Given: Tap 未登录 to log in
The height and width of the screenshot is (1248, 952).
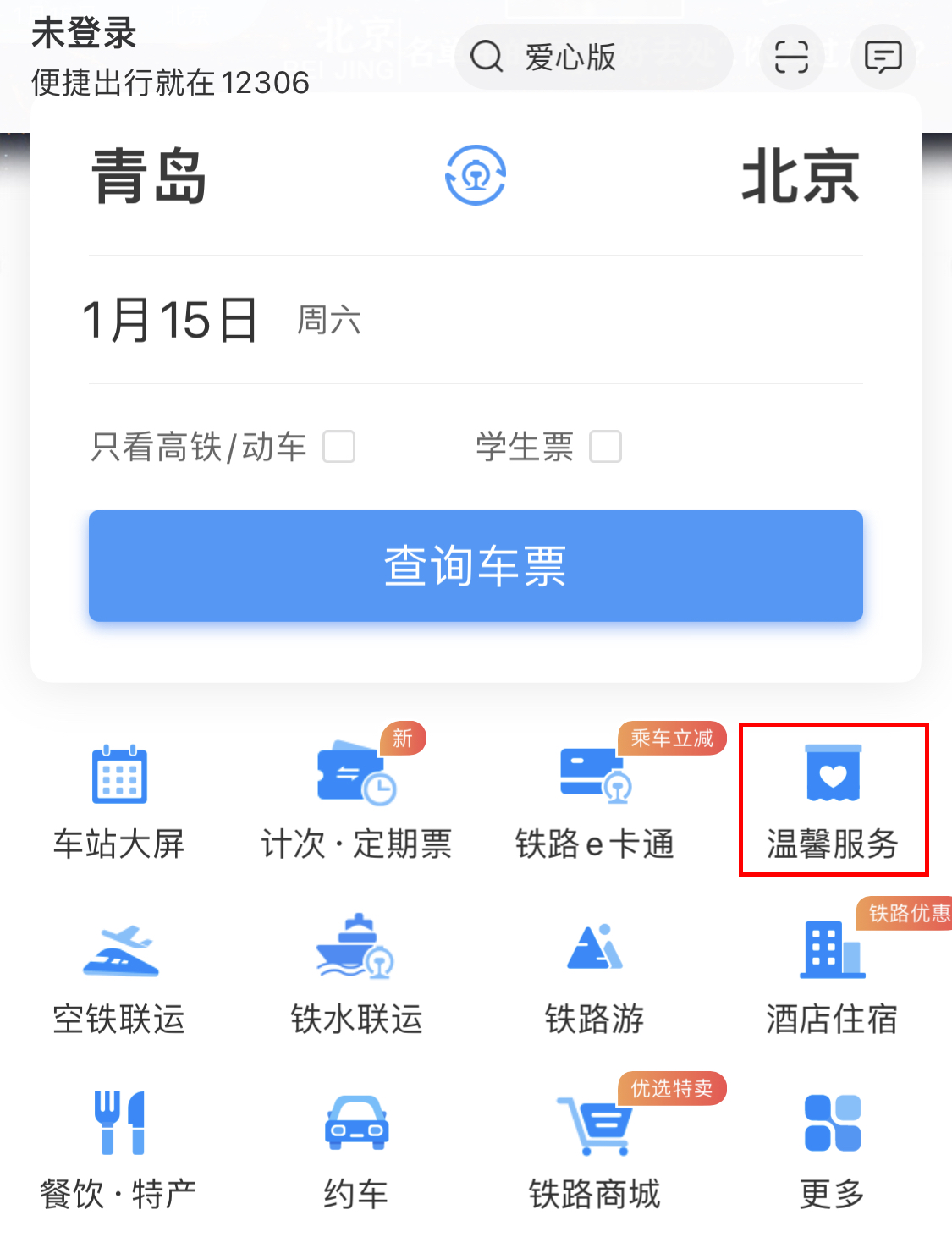Looking at the screenshot, I should click(81, 37).
